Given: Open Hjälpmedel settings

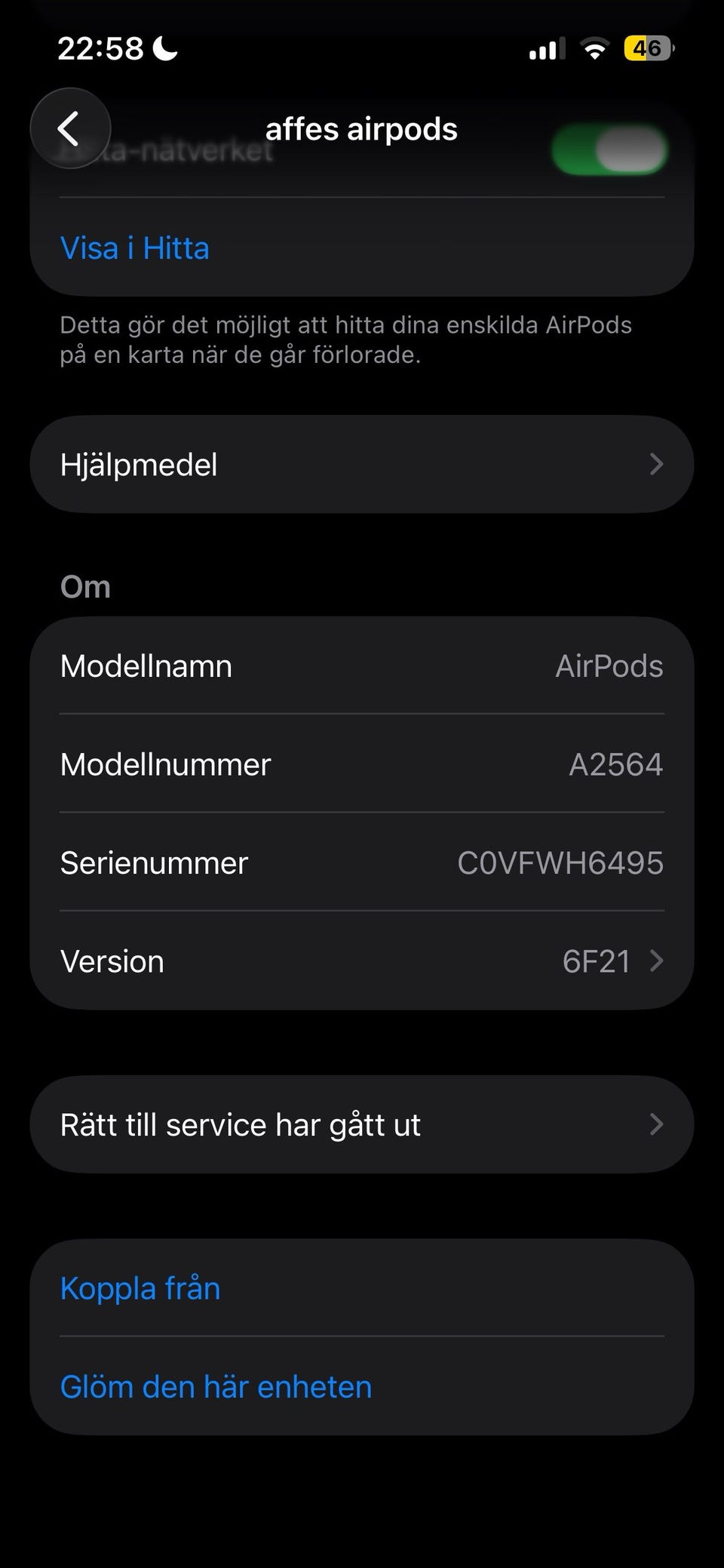Looking at the screenshot, I should (361, 465).
